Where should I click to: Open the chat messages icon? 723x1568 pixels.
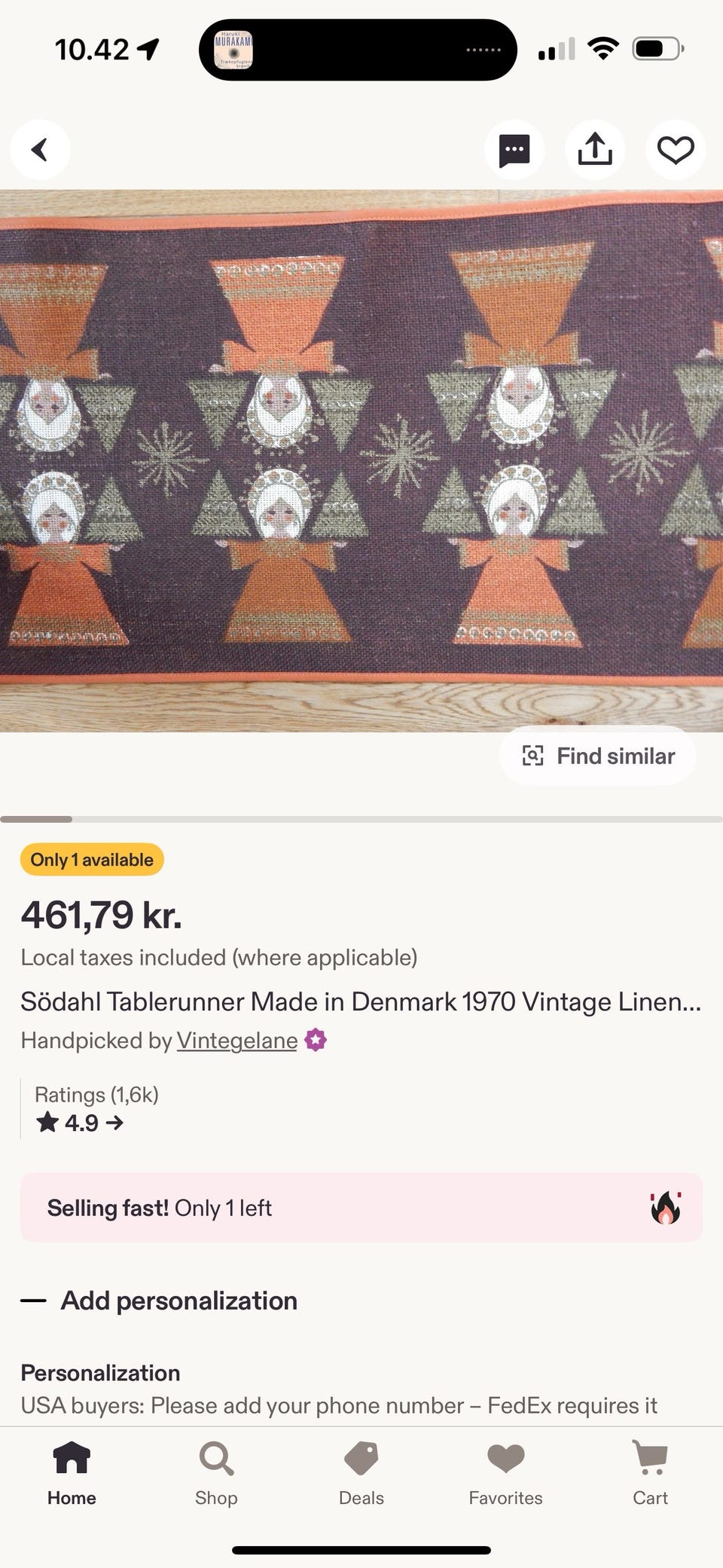pos(515,149)
